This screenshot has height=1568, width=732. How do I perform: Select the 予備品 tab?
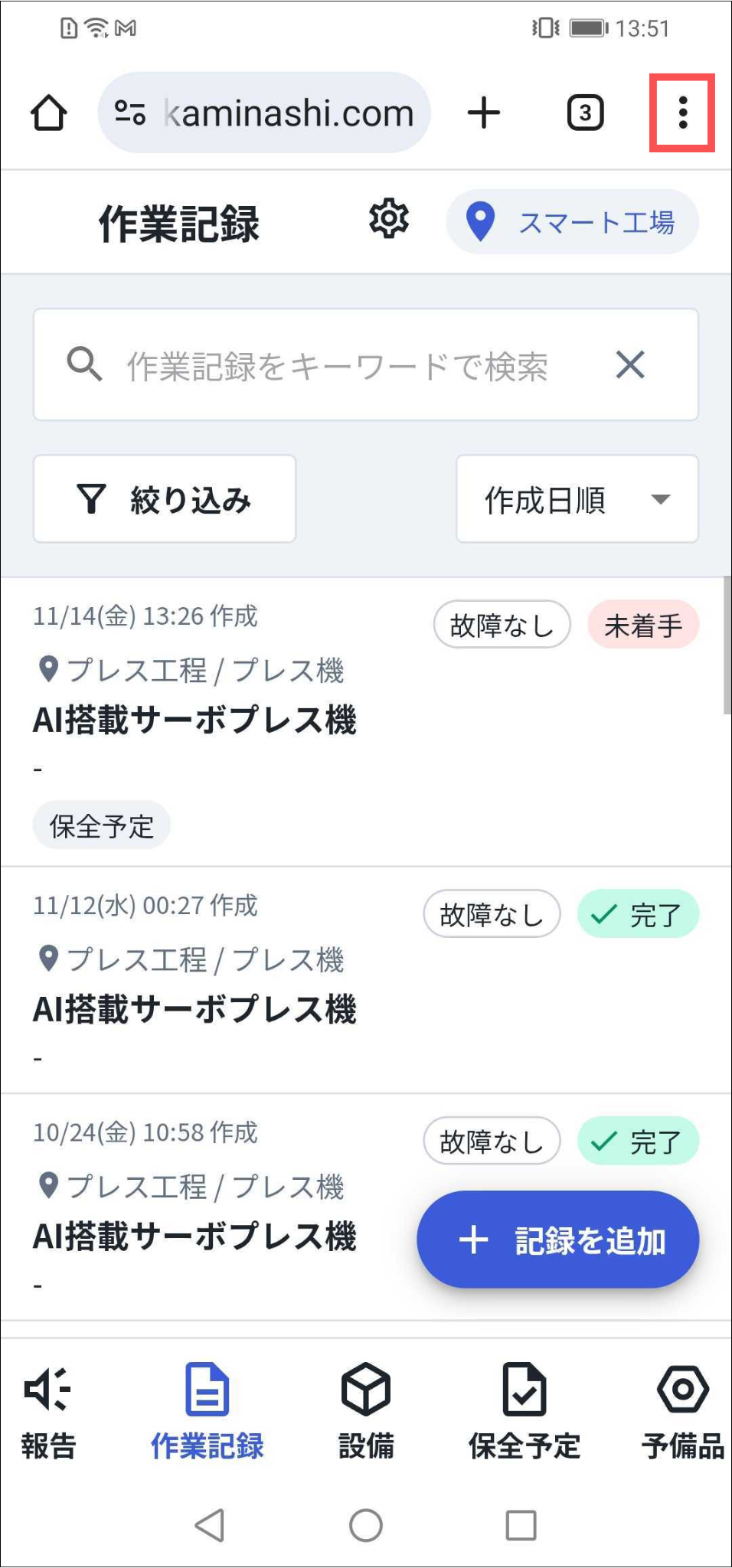[x=682, y=1410]
